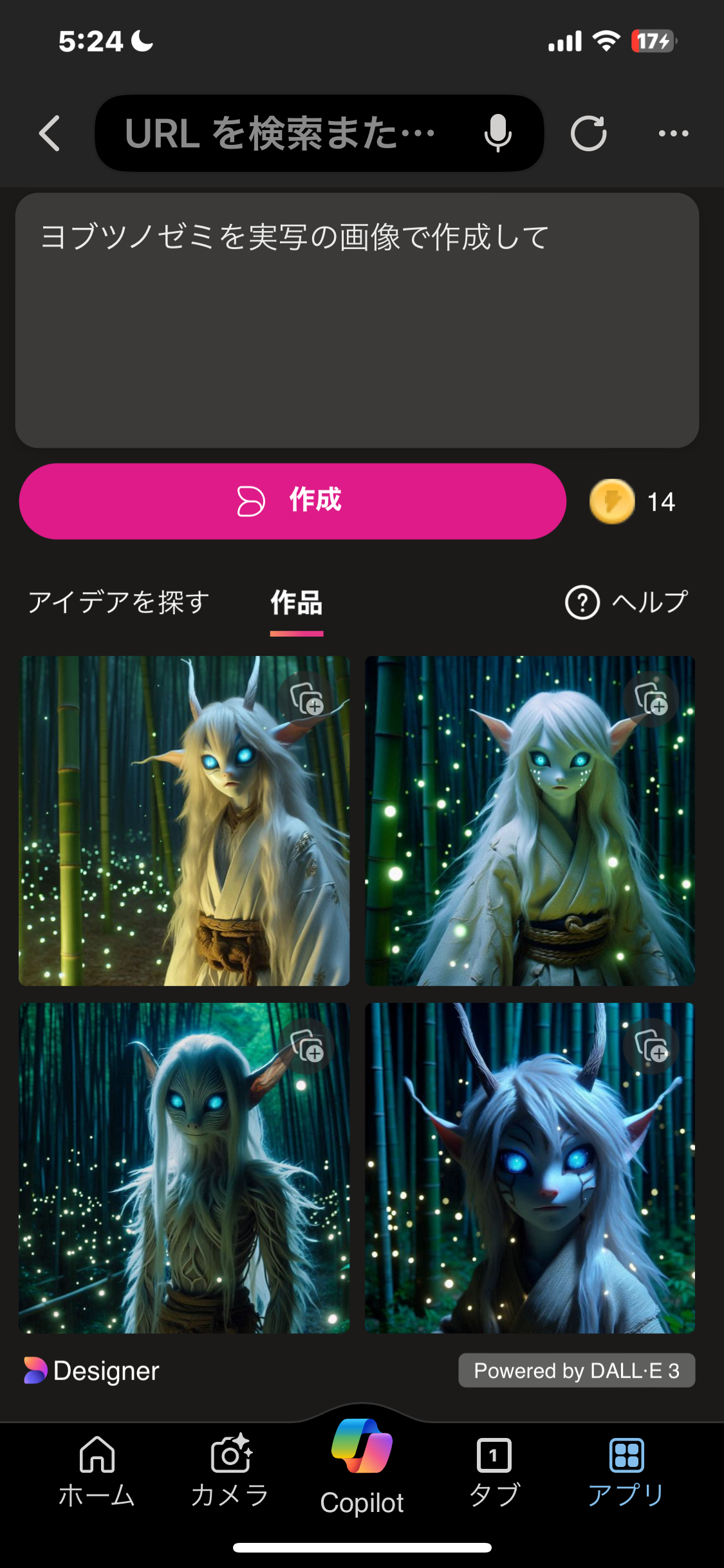Image resolution: width=724 pixels, height=1568 pixels.
Task: Open the creature with white face dots image
Action: tap(530, 821)
